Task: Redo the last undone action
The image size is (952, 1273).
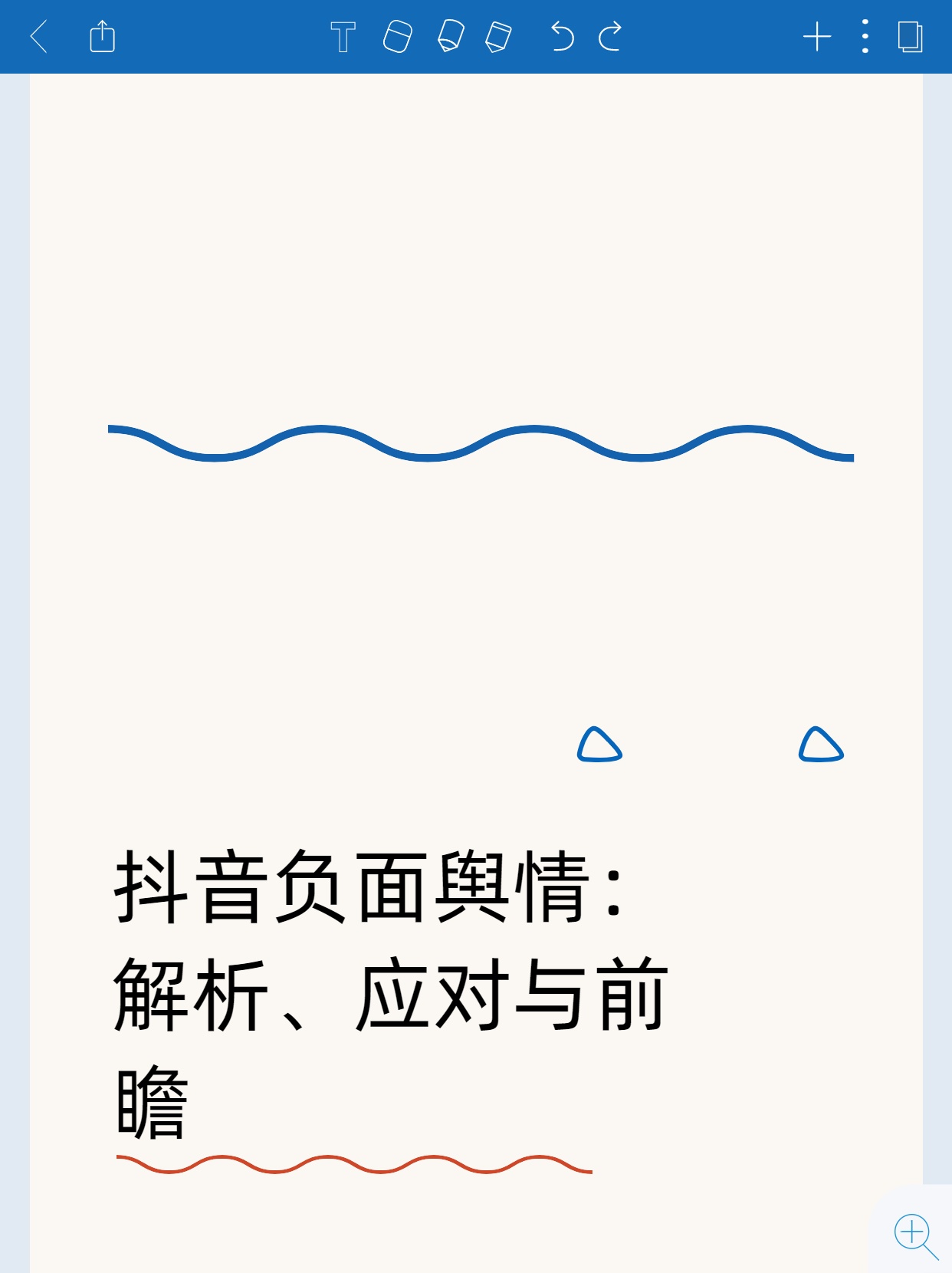Action: point(610,37)
